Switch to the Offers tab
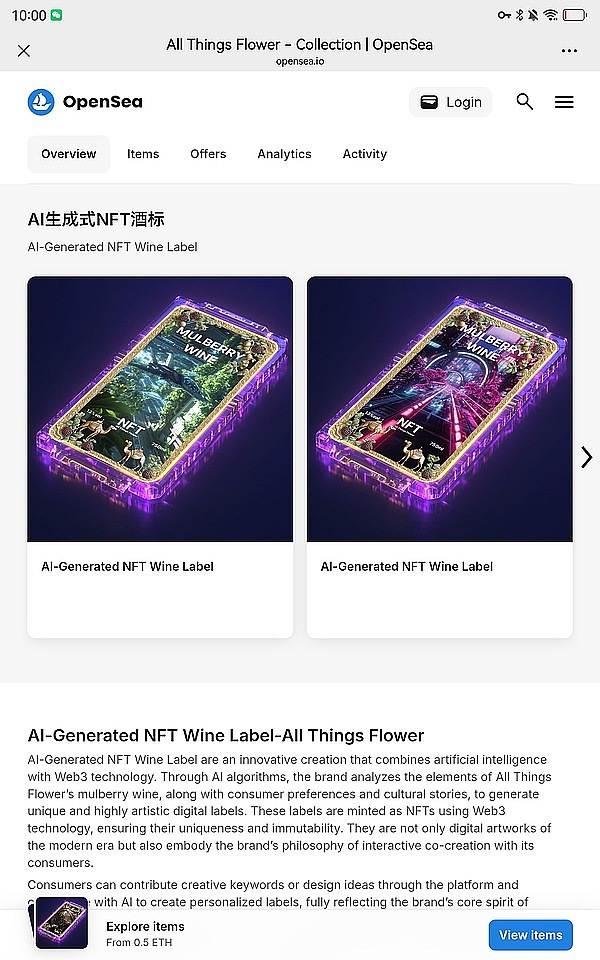The width and height of the screenshot is (600, 960). 208,154
